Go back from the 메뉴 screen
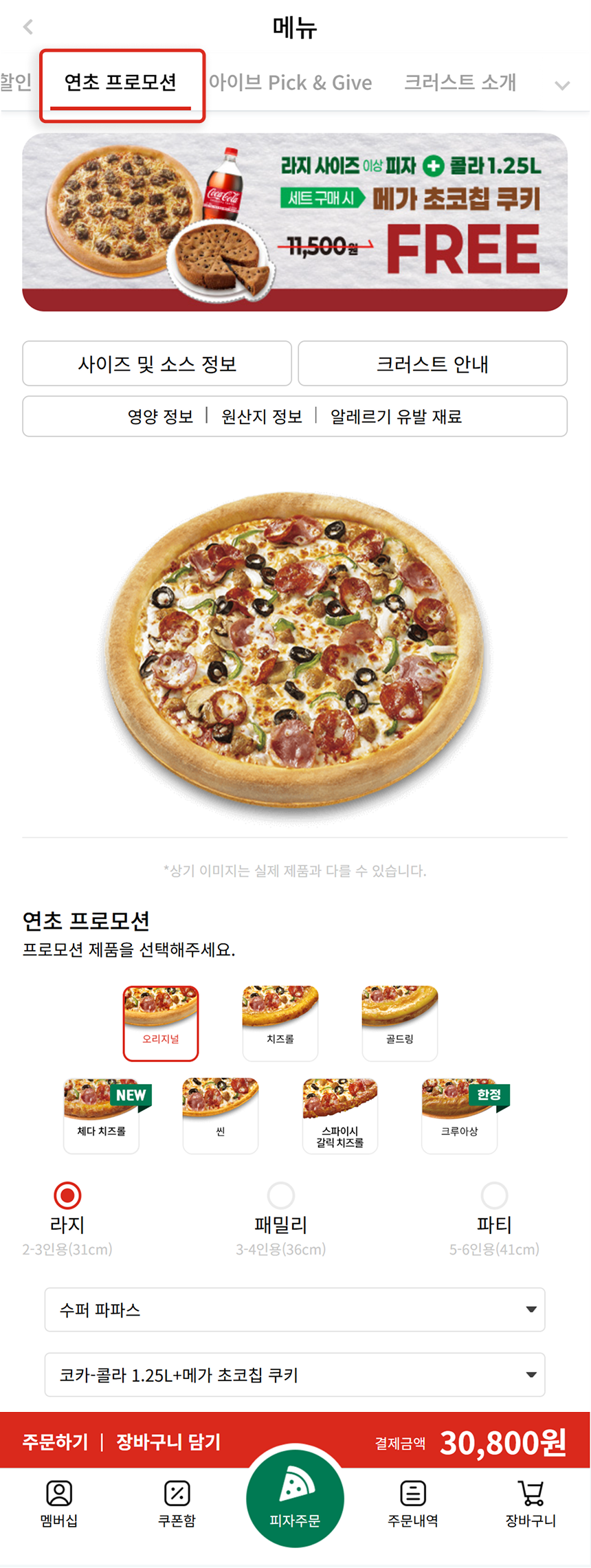The image size is (591, 1568). (28, 27)
